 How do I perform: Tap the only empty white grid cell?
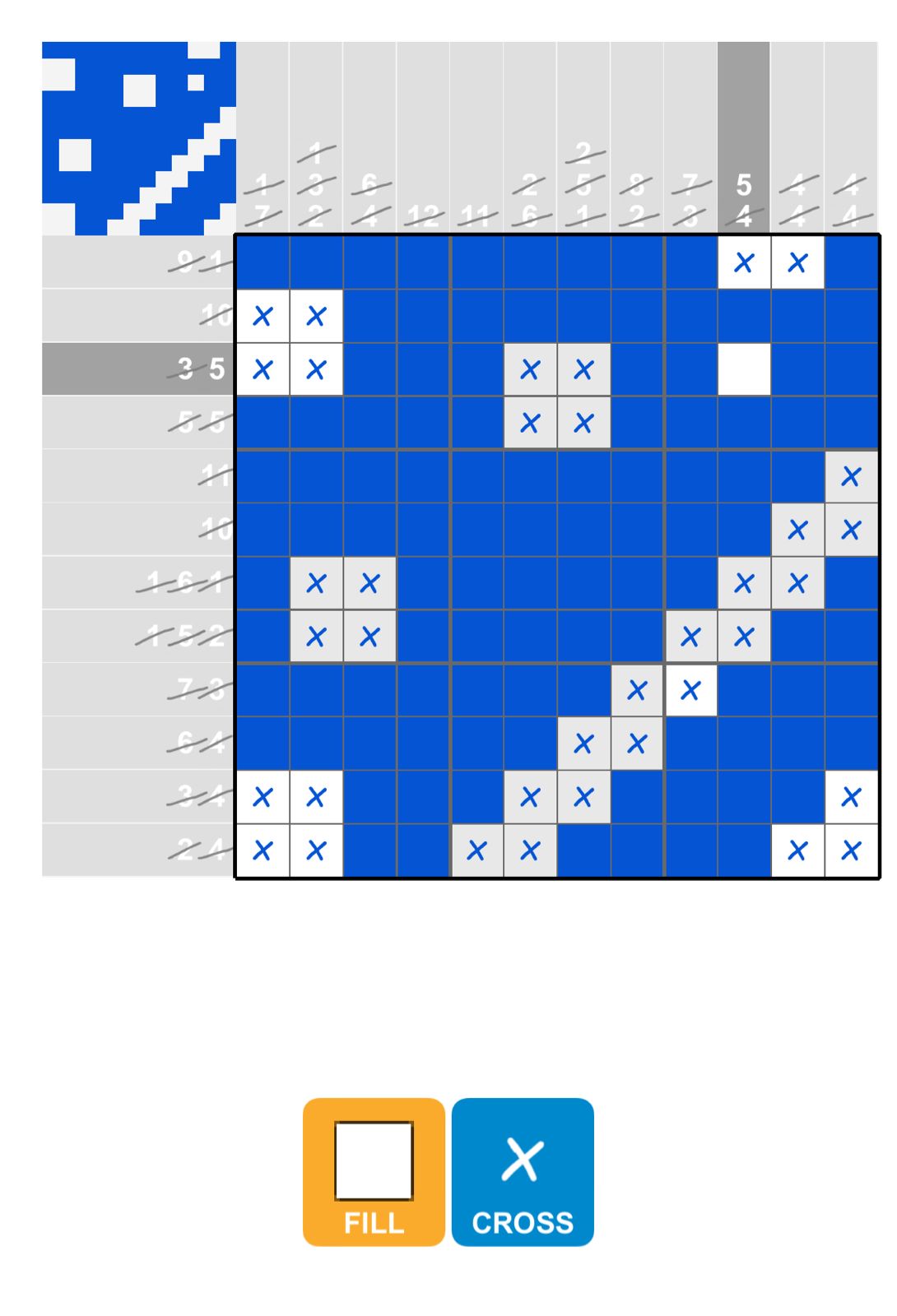pos(744,369)
